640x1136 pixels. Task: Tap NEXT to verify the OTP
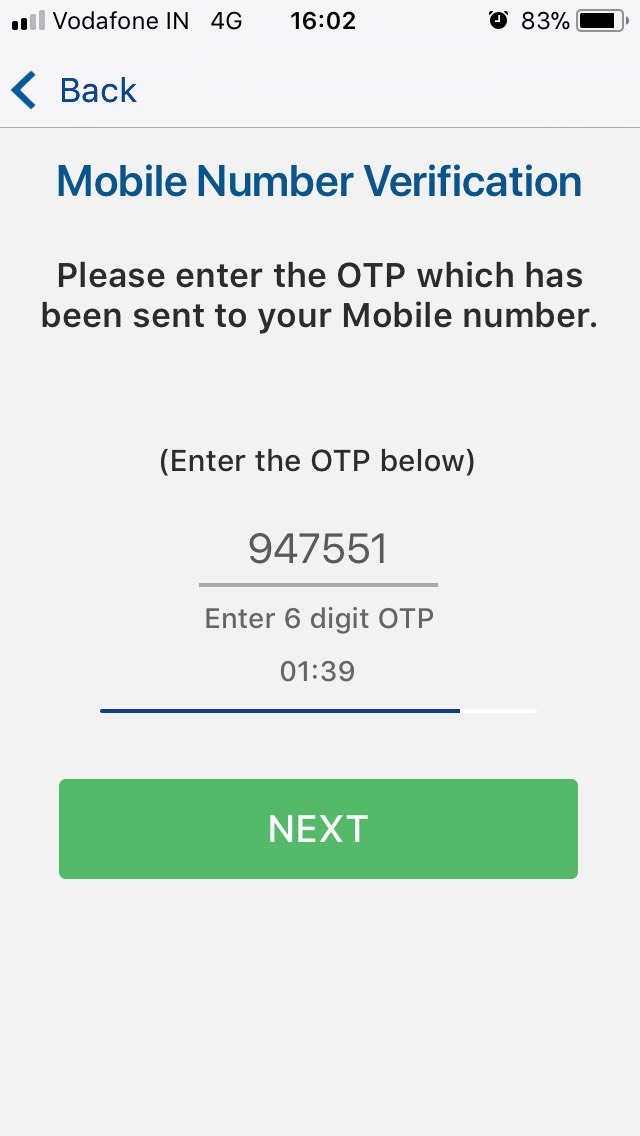[x=318, y=829]
